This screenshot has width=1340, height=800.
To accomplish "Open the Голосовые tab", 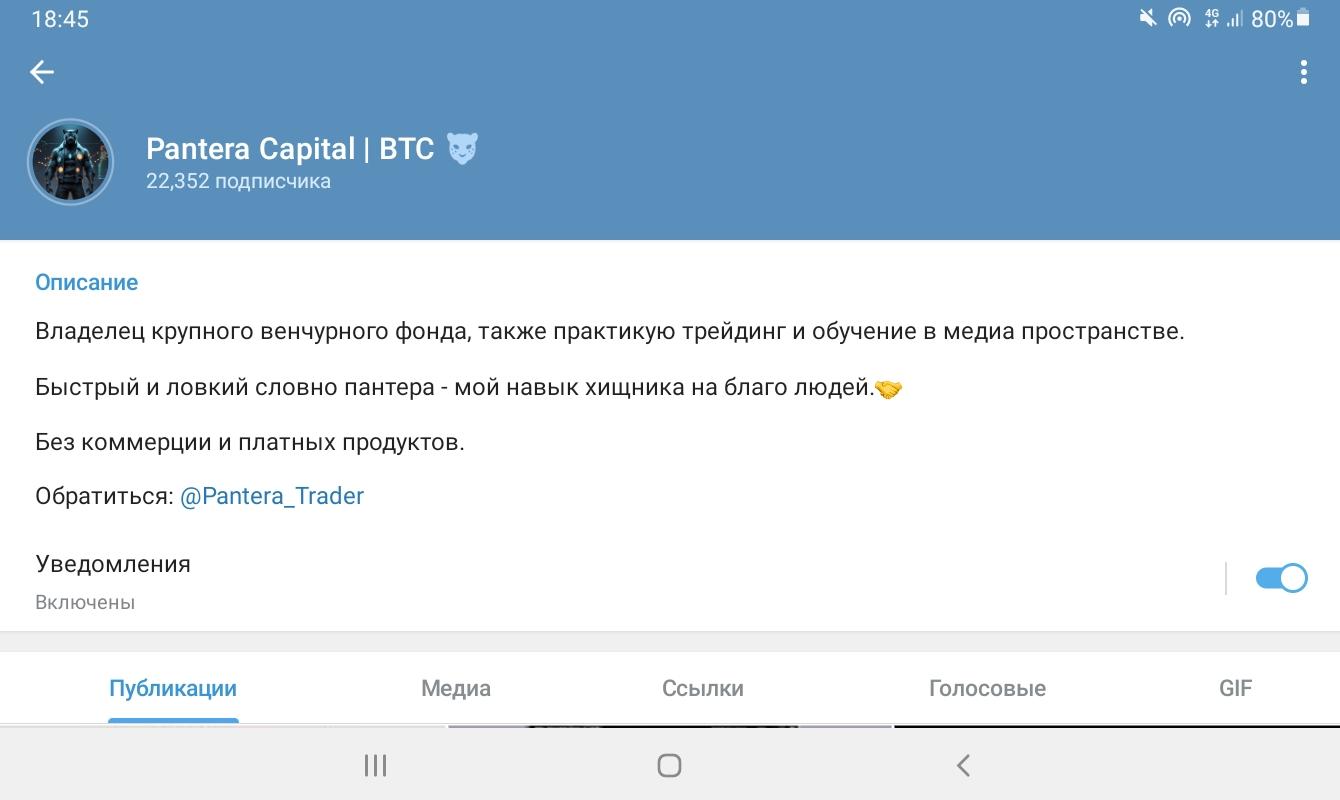I will [x=987, y=688].
